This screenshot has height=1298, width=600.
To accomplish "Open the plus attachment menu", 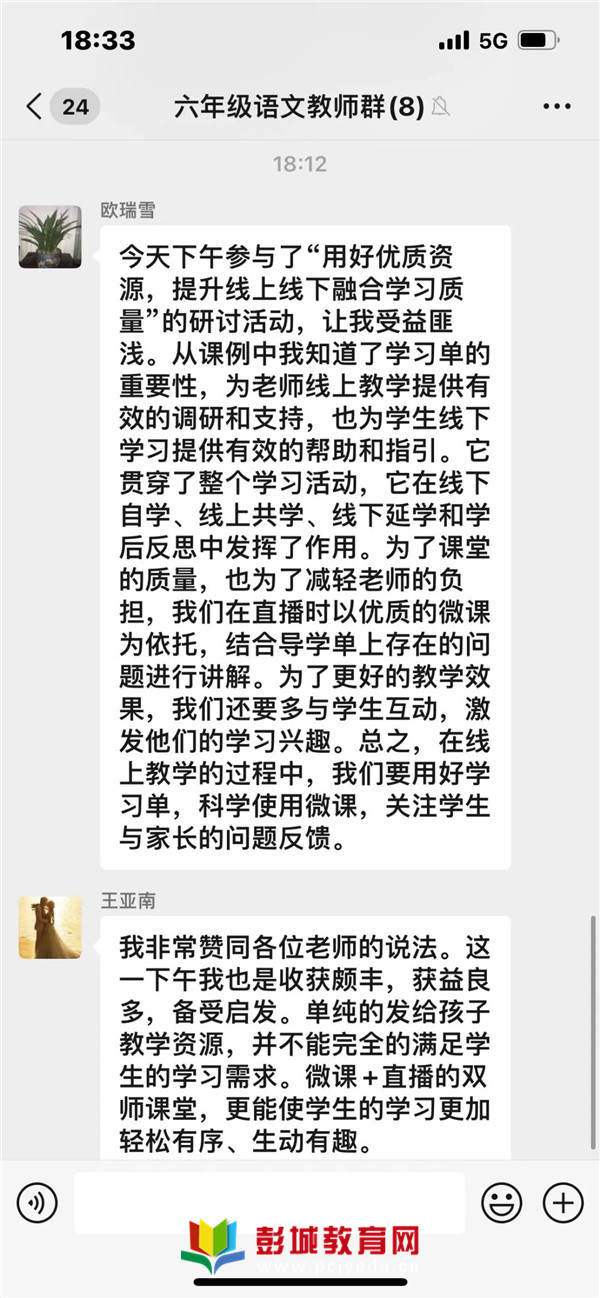I will pyautogui.click(x=563, y=1201).
